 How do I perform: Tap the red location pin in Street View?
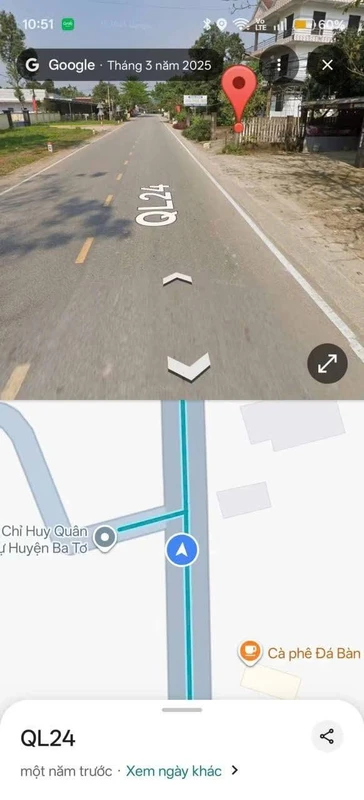coord(238,97)
